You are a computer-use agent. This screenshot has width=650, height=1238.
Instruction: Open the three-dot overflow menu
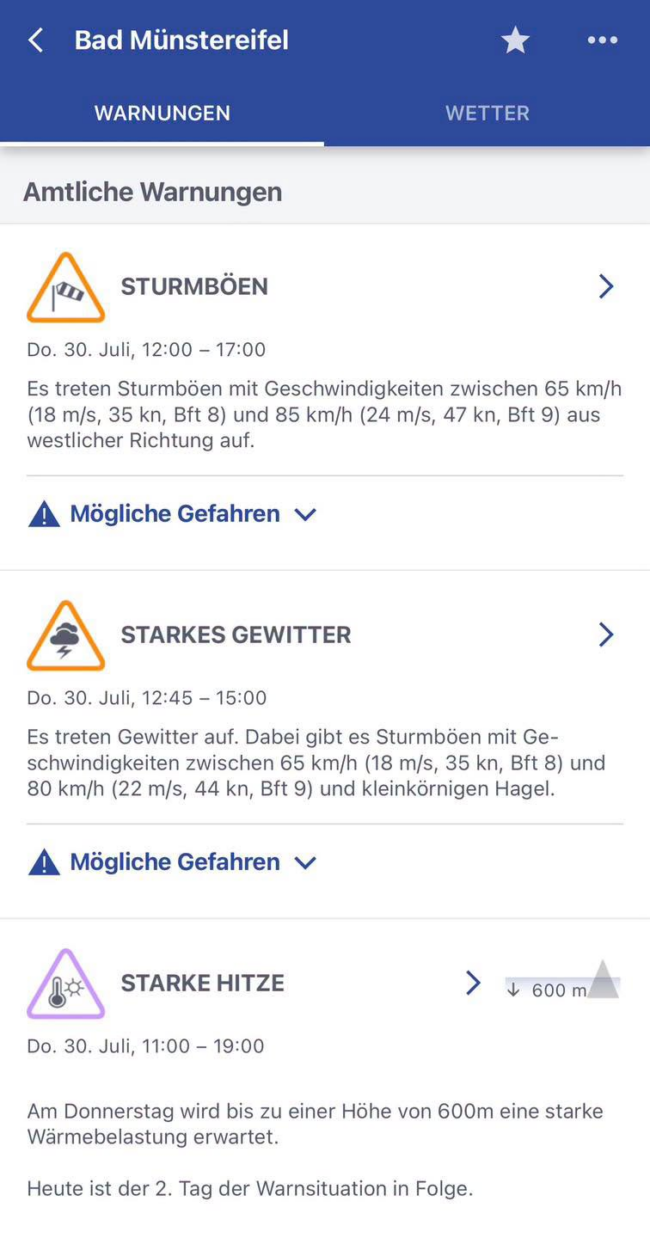(x=602, y=40)
